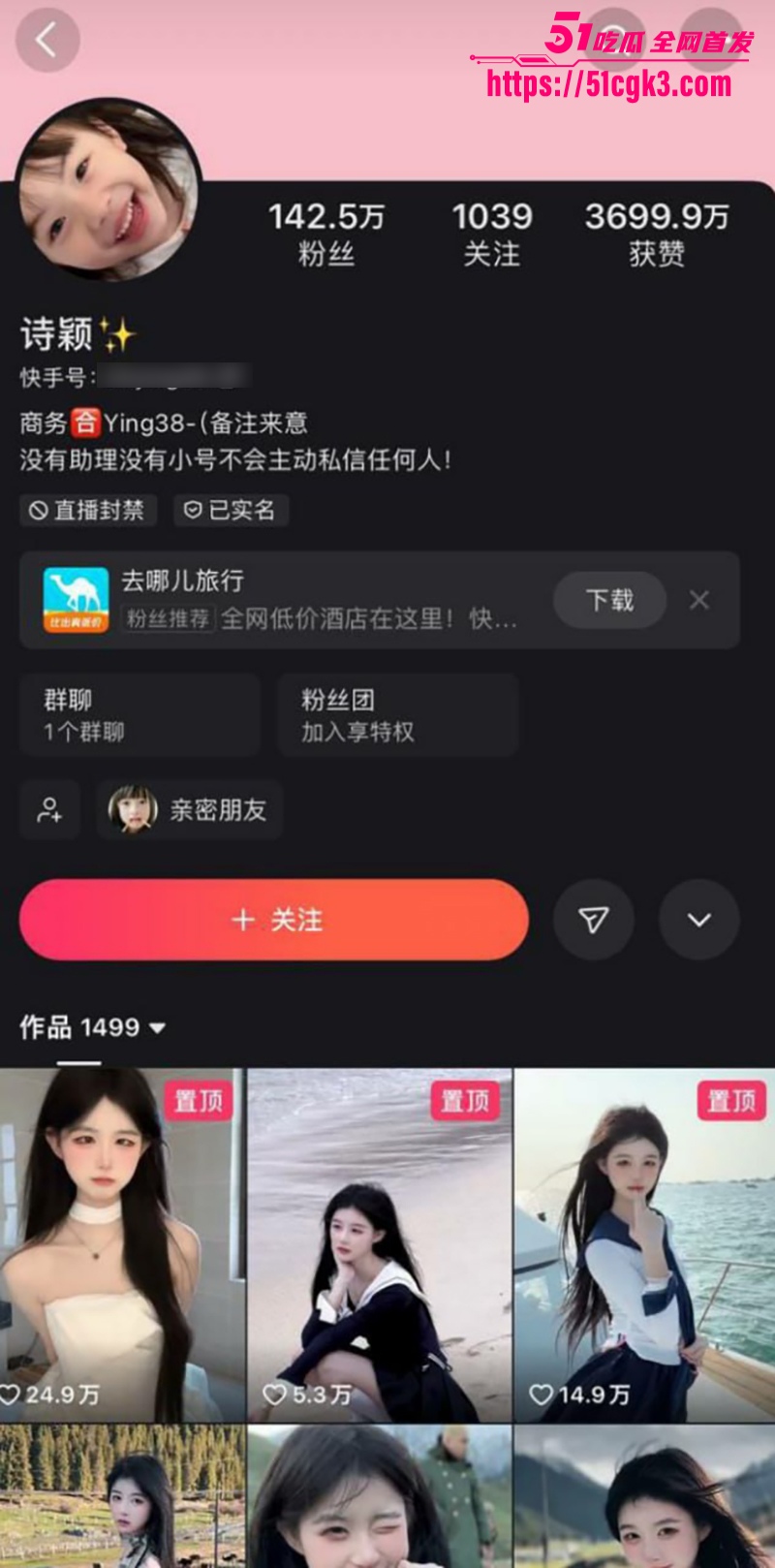Open the 群聊 card
775x1568 pixels.
139,715
